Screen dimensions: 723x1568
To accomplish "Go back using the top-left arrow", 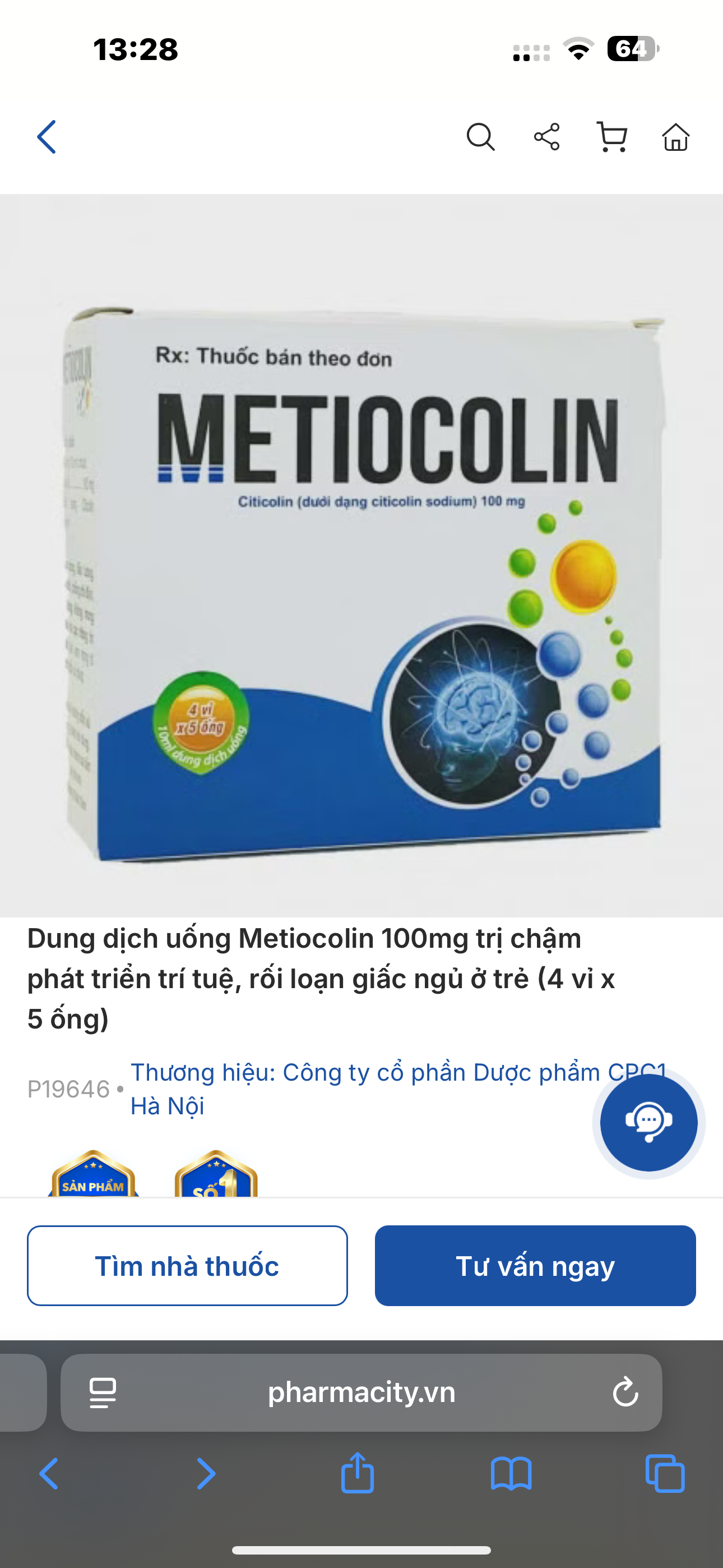I will pyautogui.click(x=47, y=137).
